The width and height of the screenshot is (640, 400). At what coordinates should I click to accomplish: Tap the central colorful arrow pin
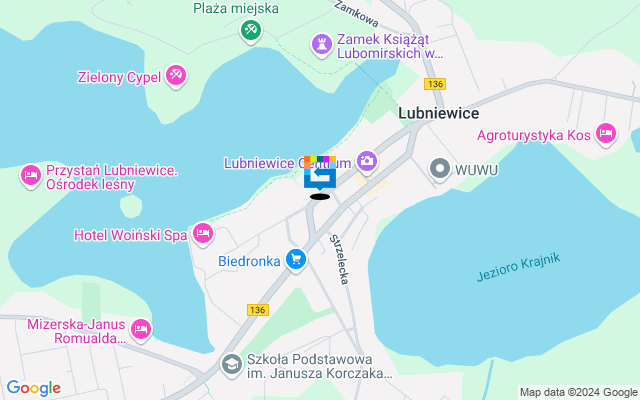(320, 174)
